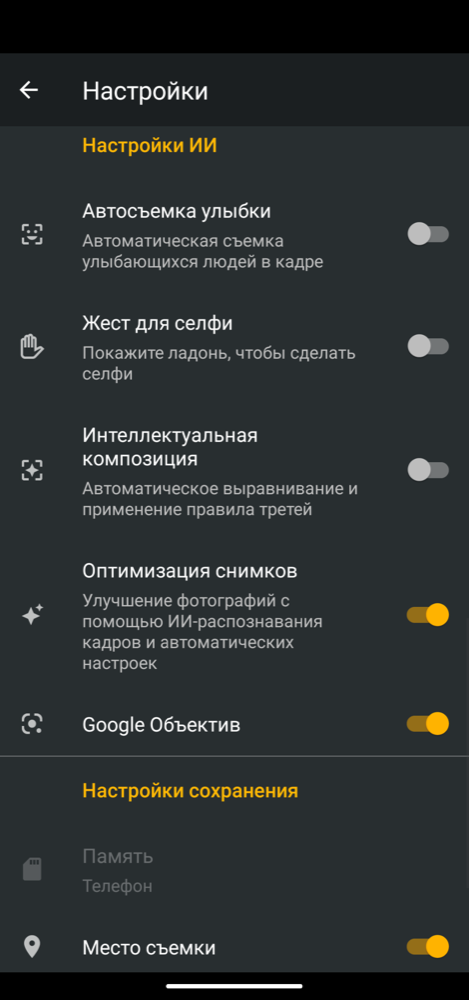This screenshot has height=1000, width=469.
Task: Enable Интеллектуальная композиция toggle
Action: coord(428,470)
